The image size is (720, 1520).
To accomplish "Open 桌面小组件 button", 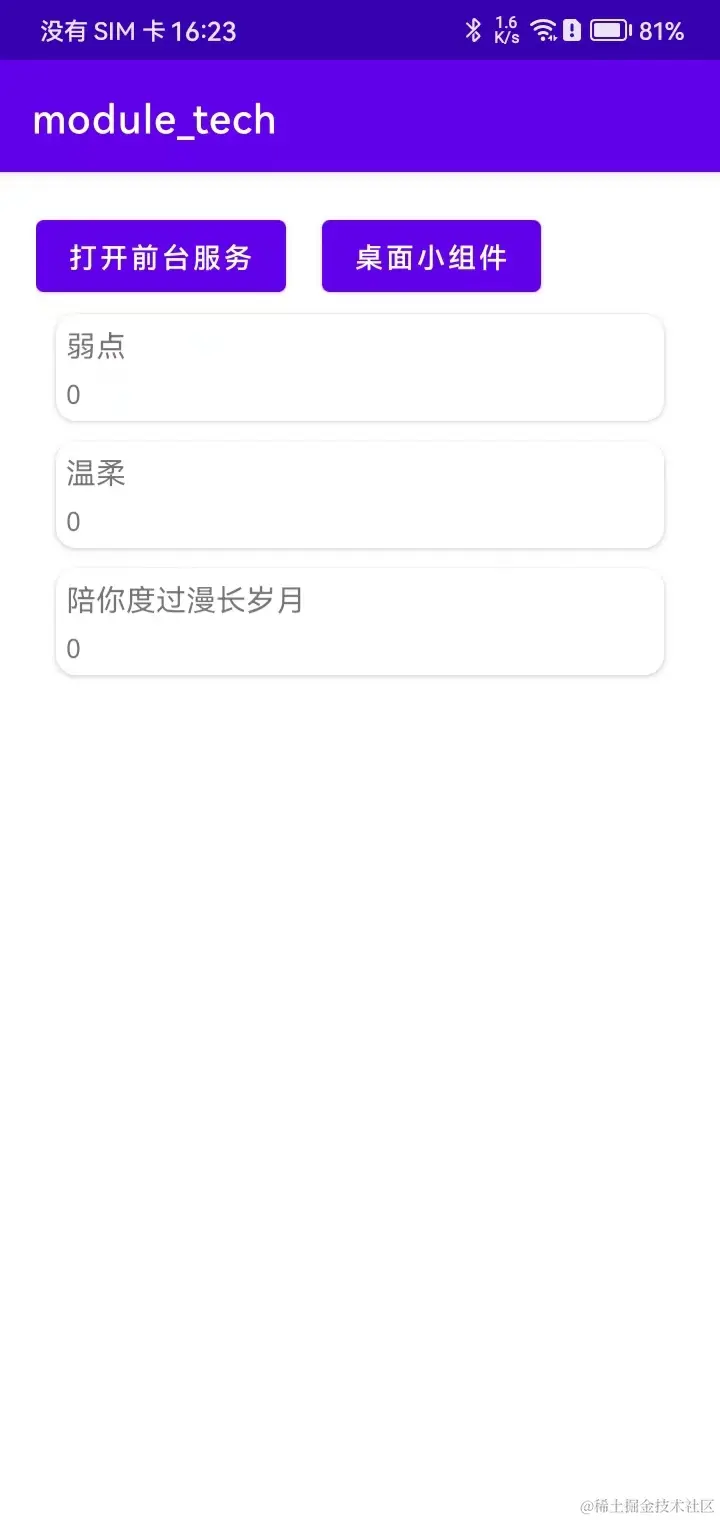I will point(431,257).
